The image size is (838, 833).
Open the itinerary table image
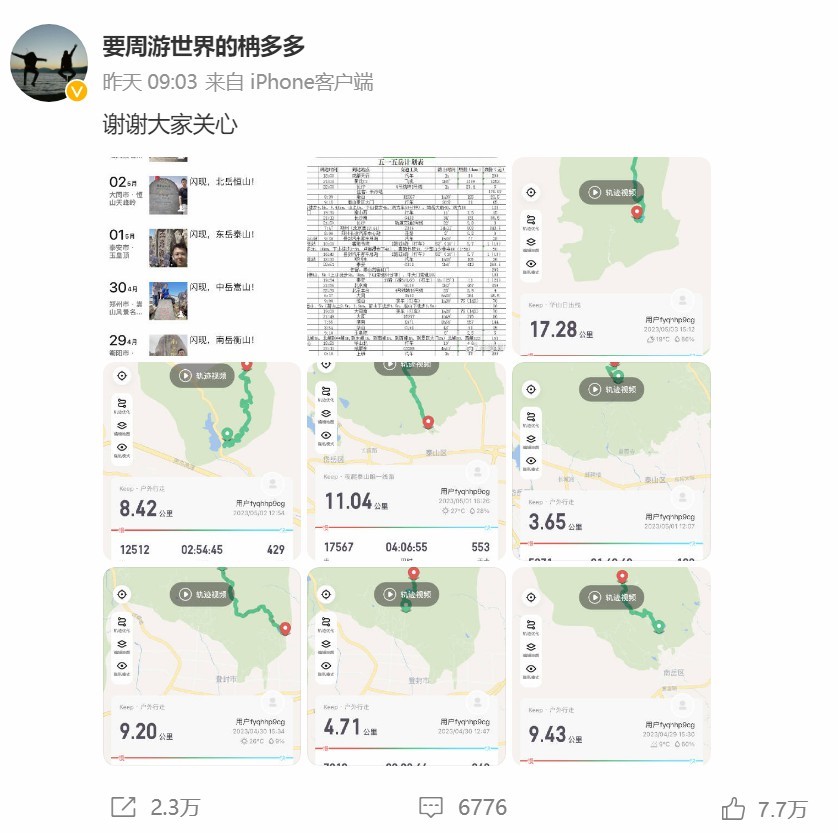(x=406, y=257)
